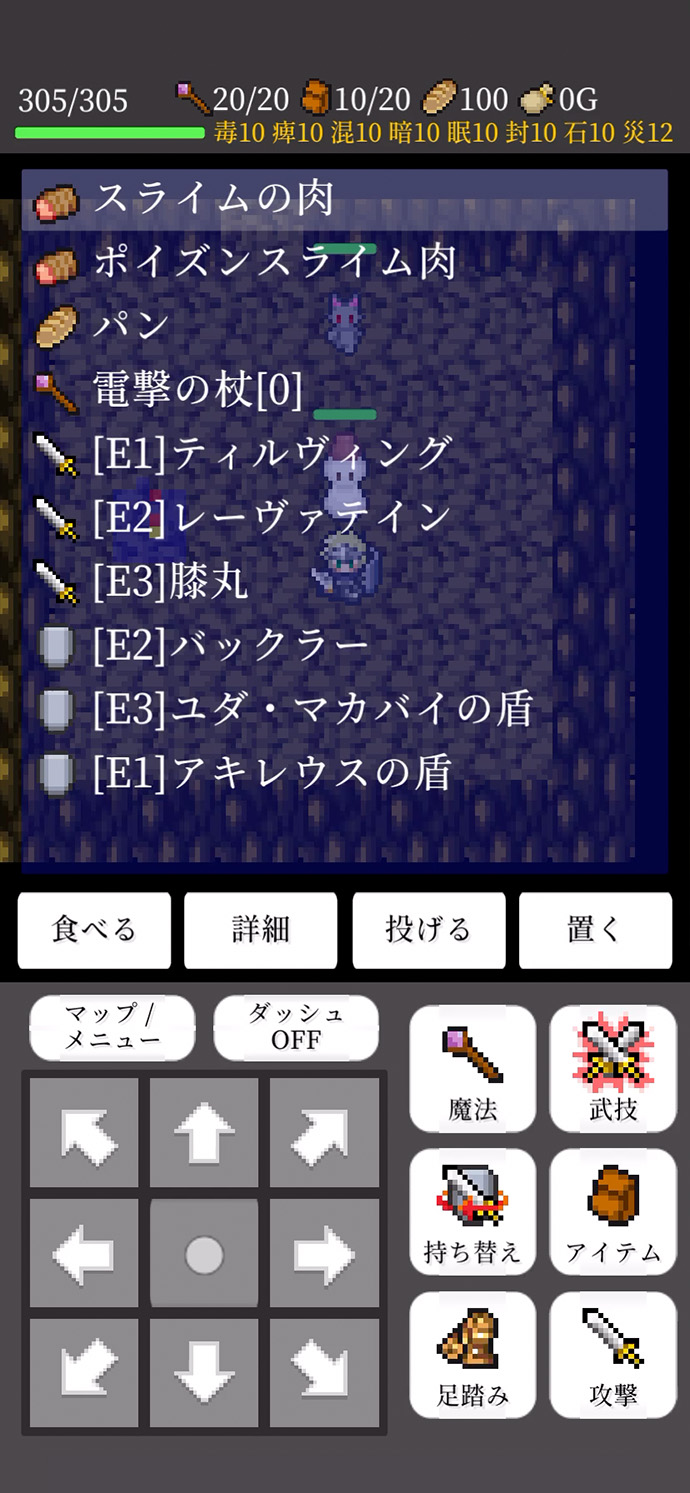Select the [E1]ティルヴィング sword
This screenshot has height=1493, width=690.
344,454
